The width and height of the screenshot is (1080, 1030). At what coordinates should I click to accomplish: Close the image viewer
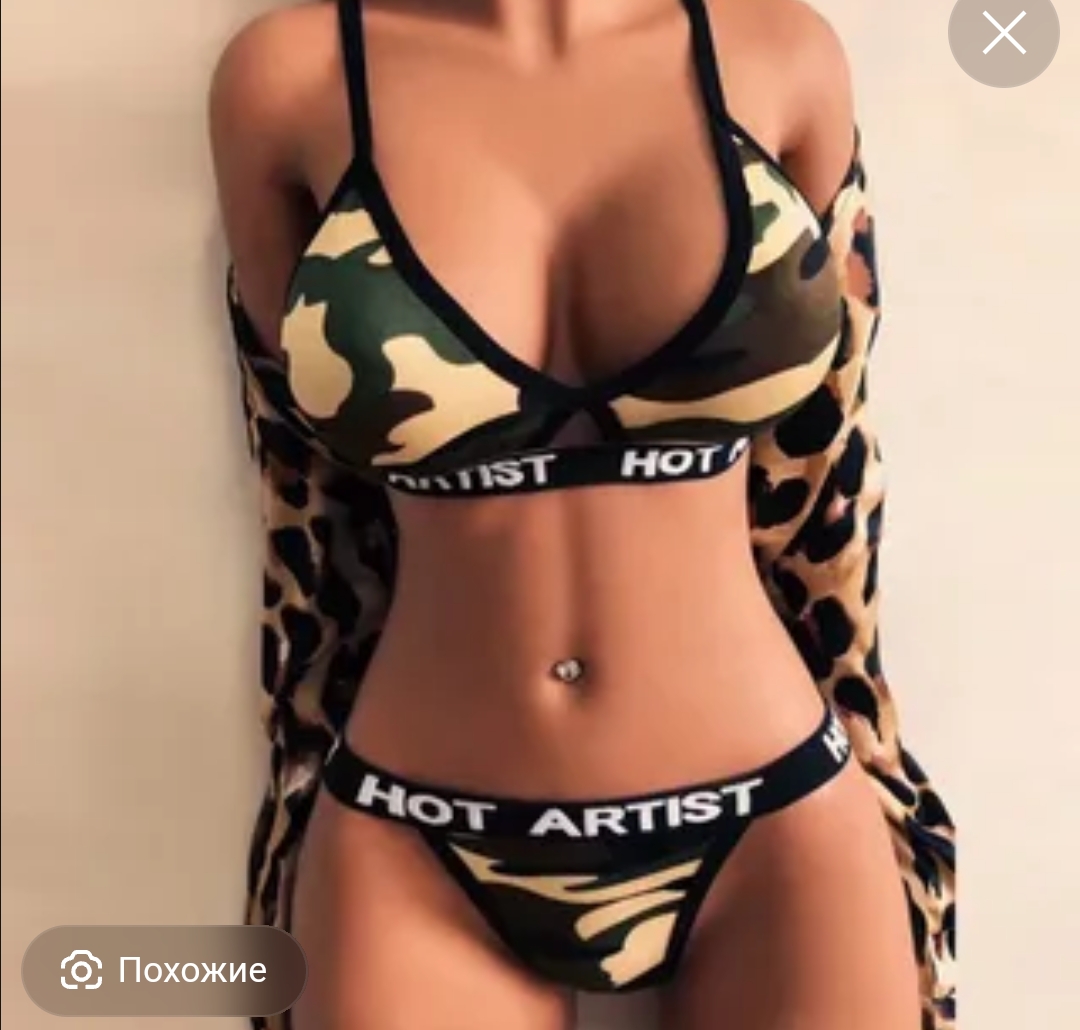tap(1003, 35)
